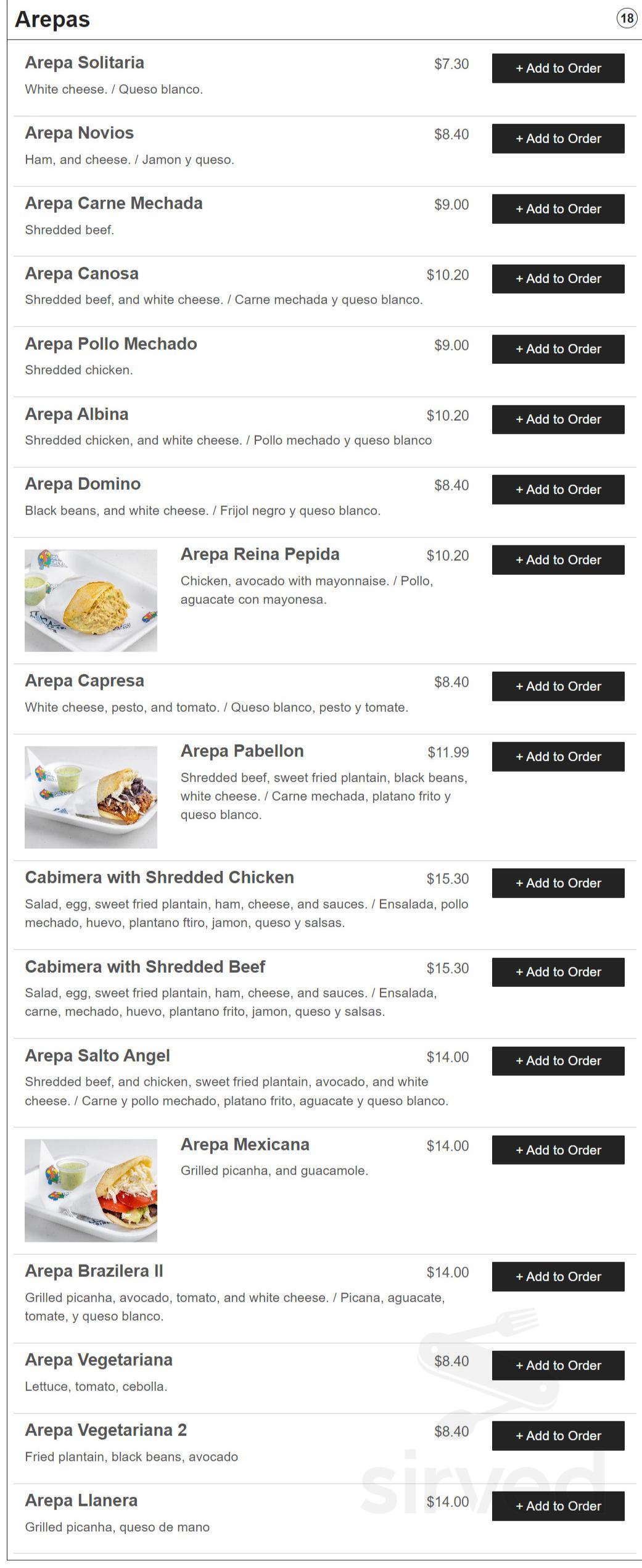642x1568 pixels.
Task: Add Cabimera with Shredded Chicken to the order
Action: (x=557, y=883)
